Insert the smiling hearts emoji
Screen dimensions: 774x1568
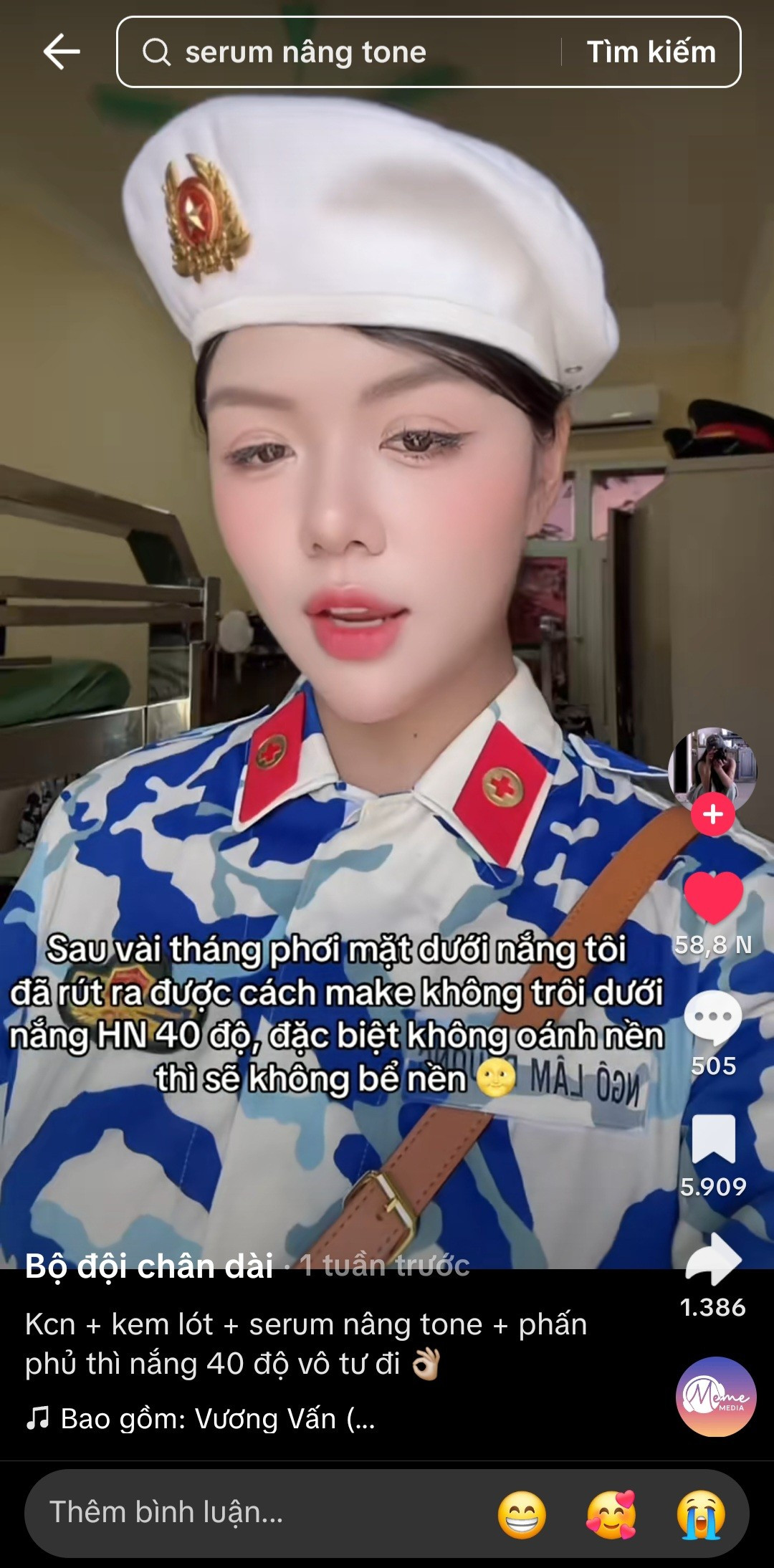[x=611, y=1514]
